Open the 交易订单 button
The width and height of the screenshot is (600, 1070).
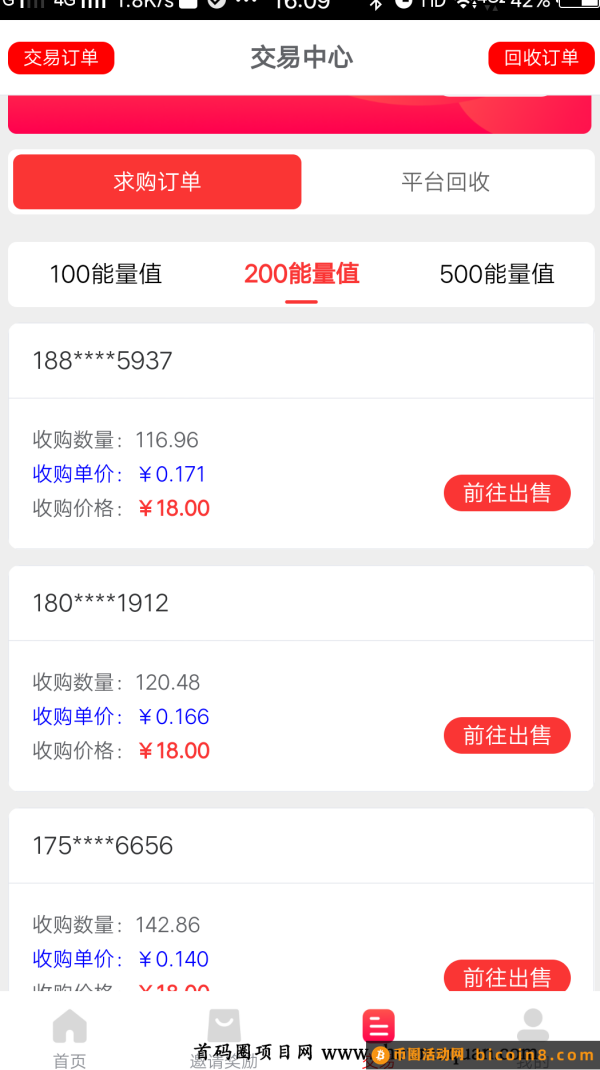point(61,58)
